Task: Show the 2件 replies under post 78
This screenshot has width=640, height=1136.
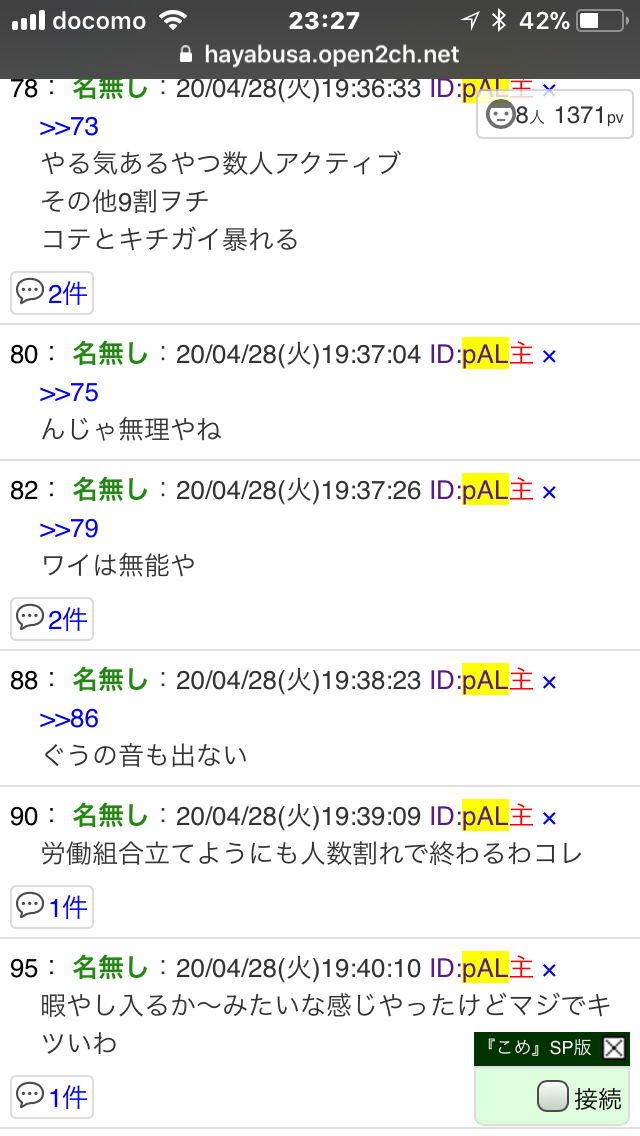Action: click(52, 293)
